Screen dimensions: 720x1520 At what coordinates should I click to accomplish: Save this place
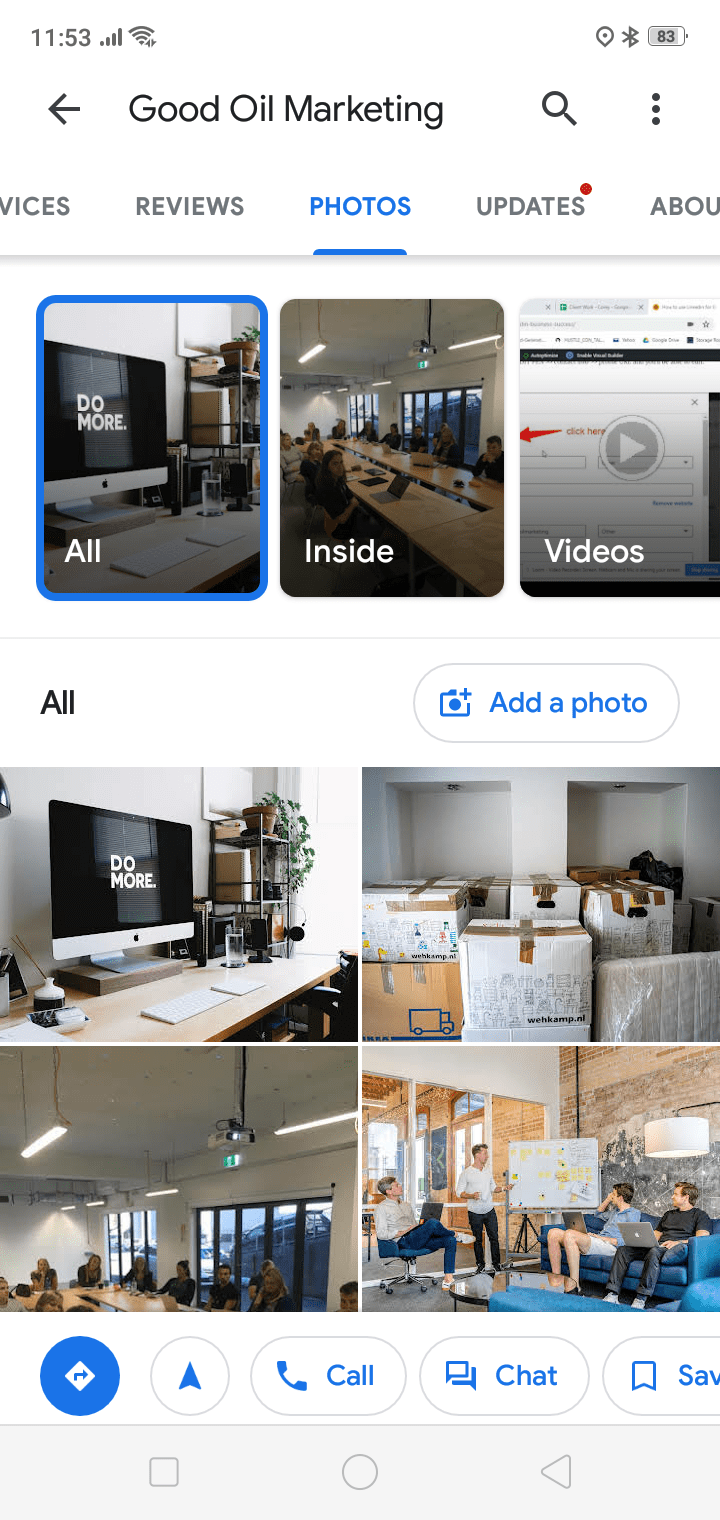coord(662,1376)
